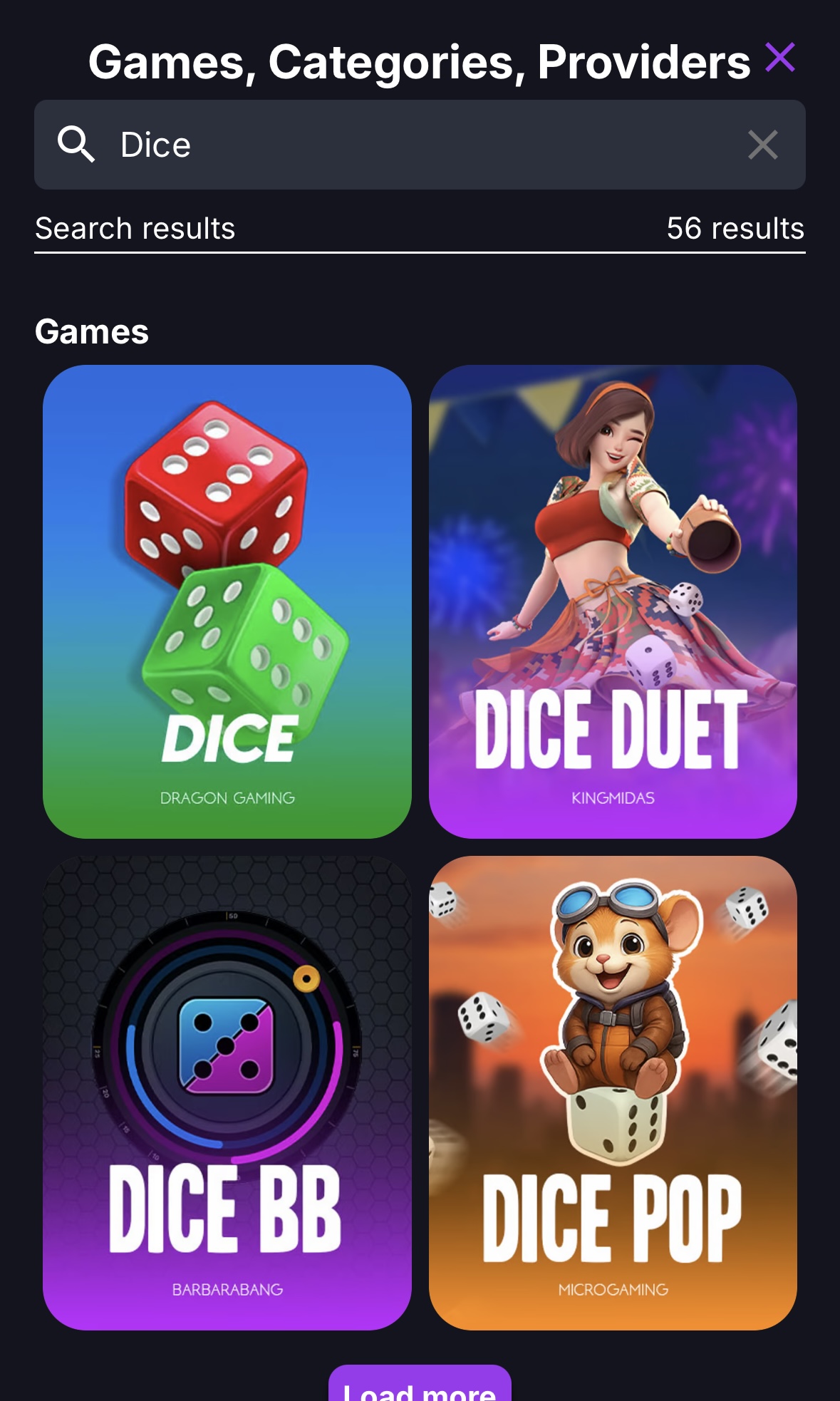Click the Kingmidas provider name
This screenshot has height=1401, width=840.
(611, 798)
